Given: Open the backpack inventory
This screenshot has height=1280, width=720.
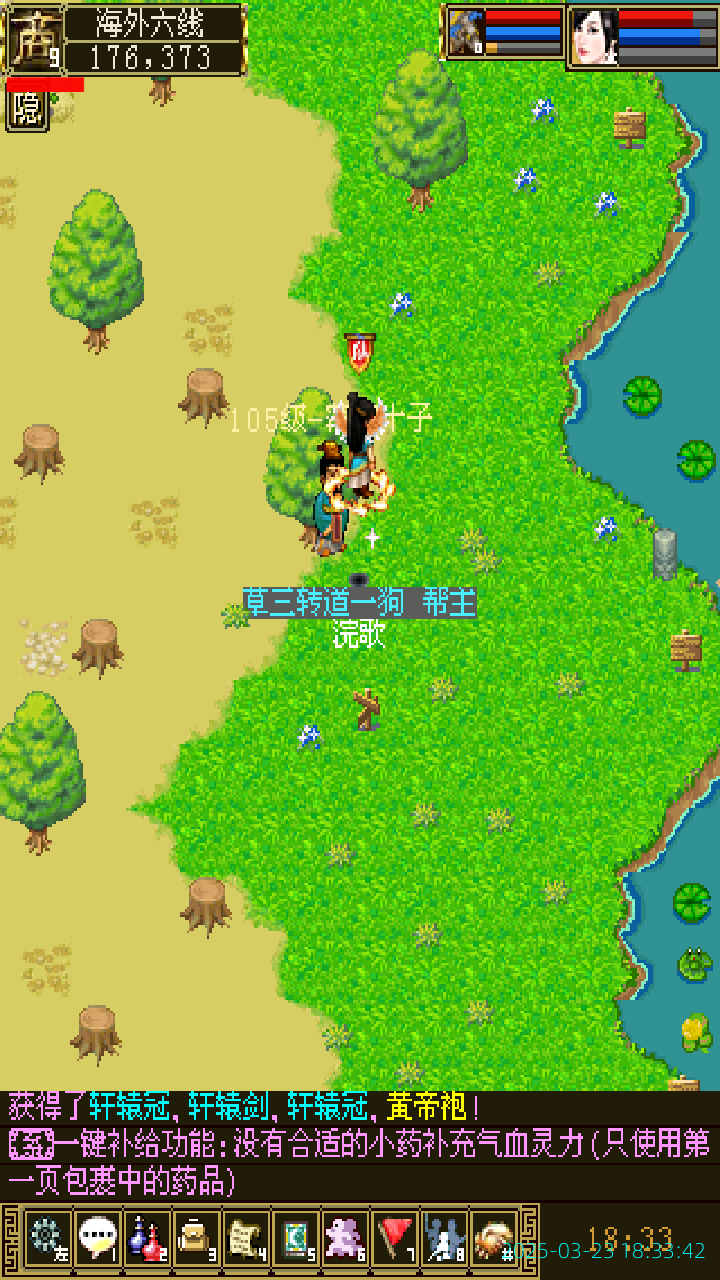Looking at the screenshot, I should [x=196, y=1240].
